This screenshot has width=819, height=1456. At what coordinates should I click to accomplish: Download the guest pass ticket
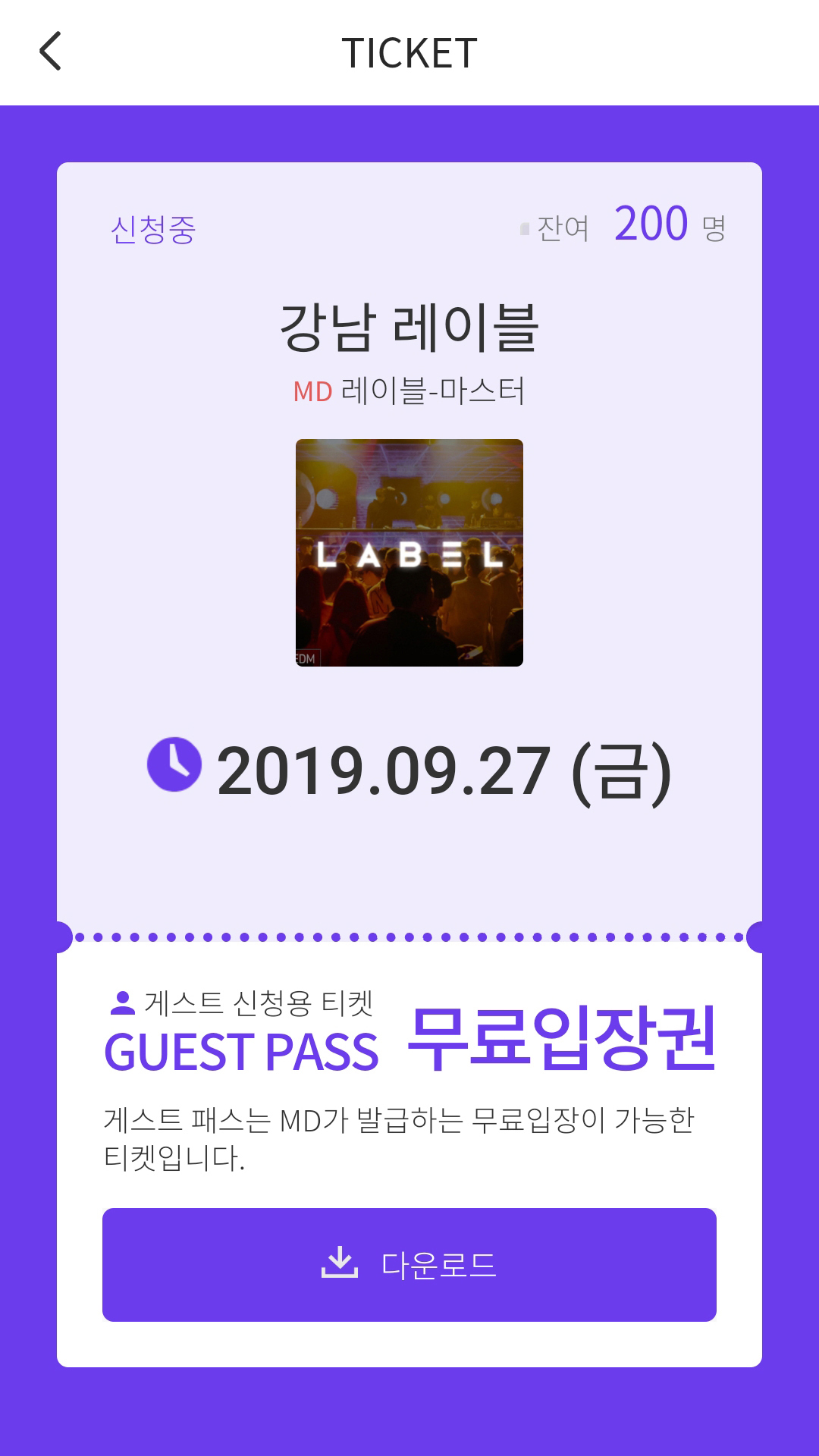(x=409, y=1265)
